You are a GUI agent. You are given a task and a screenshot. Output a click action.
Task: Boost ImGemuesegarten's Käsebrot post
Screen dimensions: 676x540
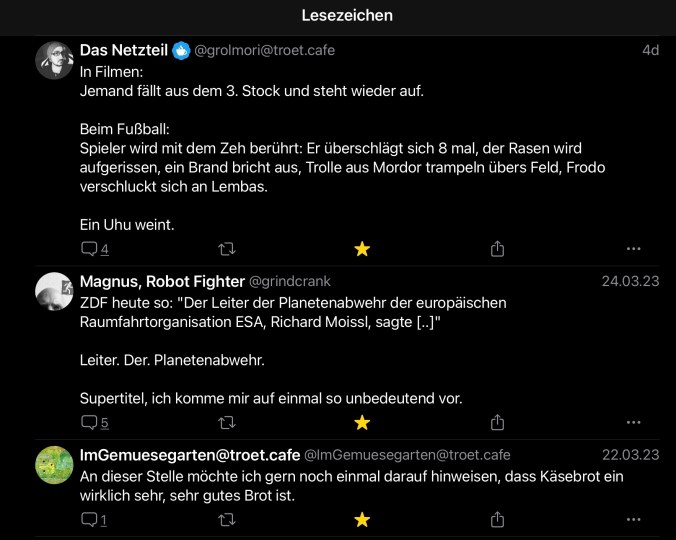click(x=227, y=520)
